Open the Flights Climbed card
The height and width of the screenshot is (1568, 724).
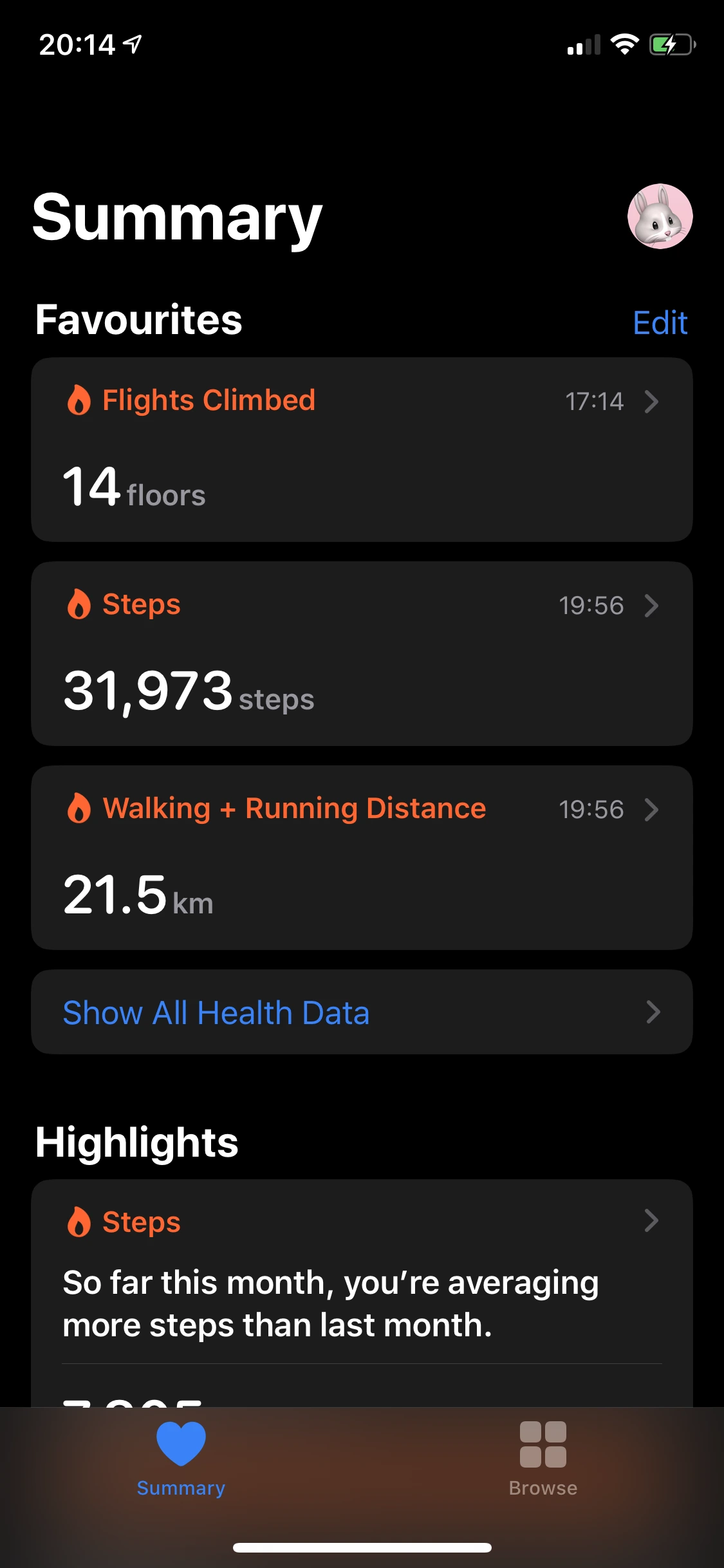point(362,449)
